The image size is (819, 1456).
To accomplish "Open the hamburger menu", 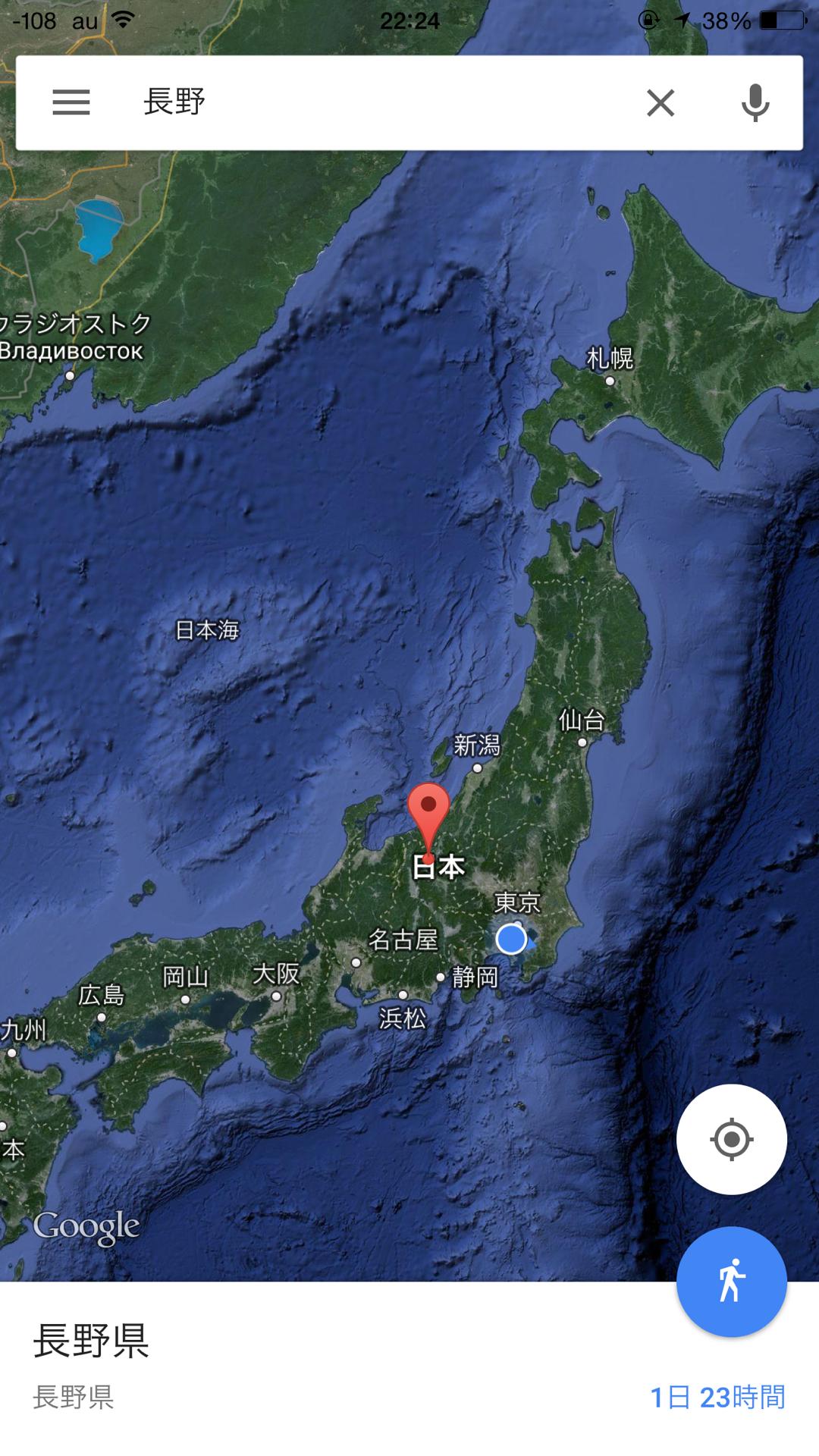I will pos(71,102).
